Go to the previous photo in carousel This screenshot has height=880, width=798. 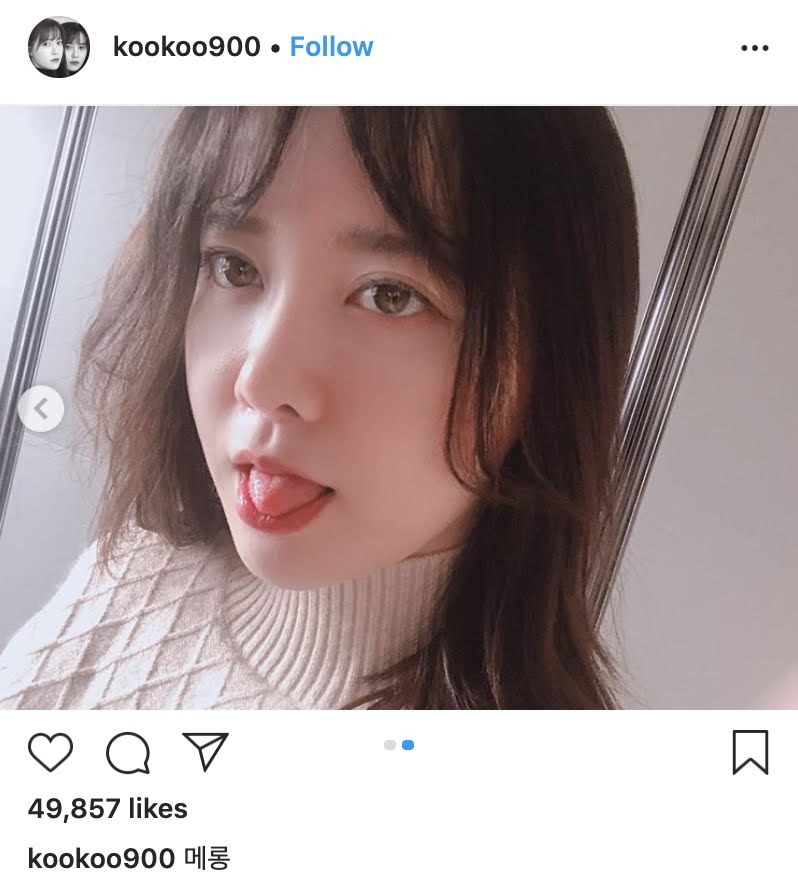pyautogui.click(x=41, y=408)
